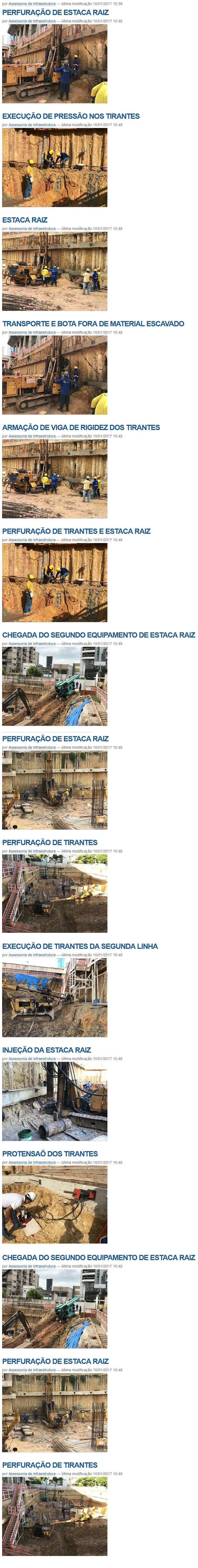Open TRANSPORTE E BOTA FORA DE MATERIAL ESCAVADO
This screenshot has height=1568, width=198.
pos(93,324)
